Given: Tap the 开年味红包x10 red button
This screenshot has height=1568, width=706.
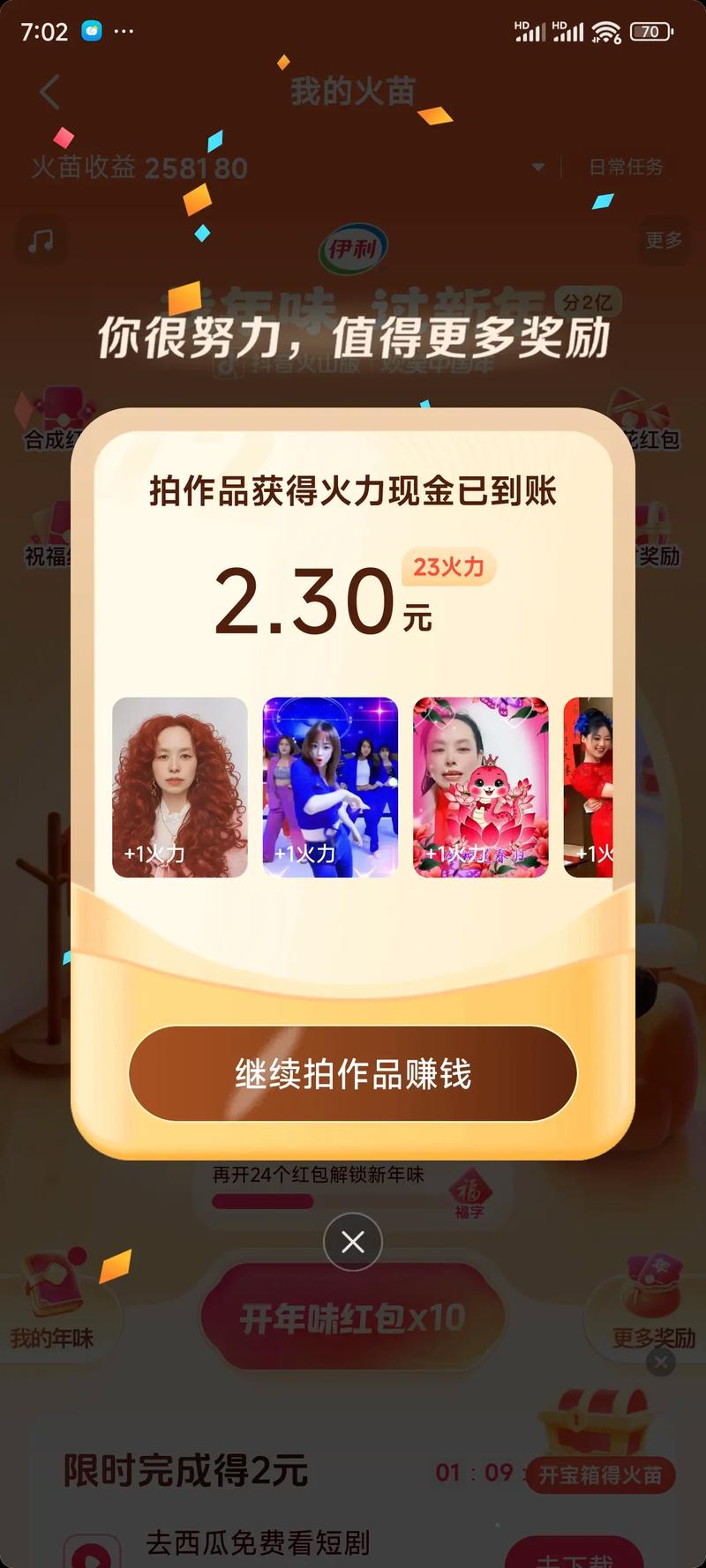Looking at the screenshot, I should tap(353, 1317).
